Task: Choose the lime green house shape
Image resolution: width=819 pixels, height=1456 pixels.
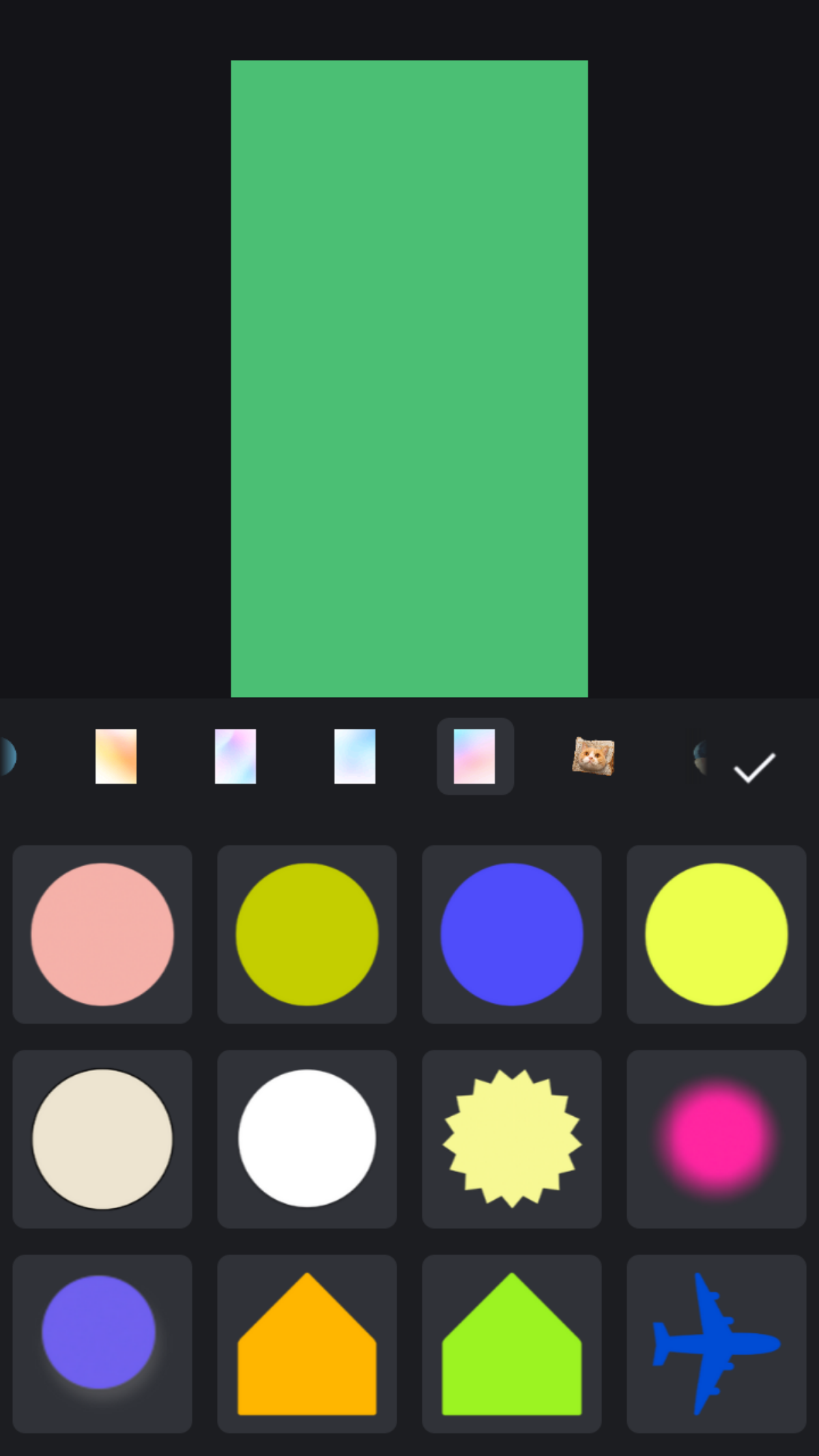Action: [512, 1343]
